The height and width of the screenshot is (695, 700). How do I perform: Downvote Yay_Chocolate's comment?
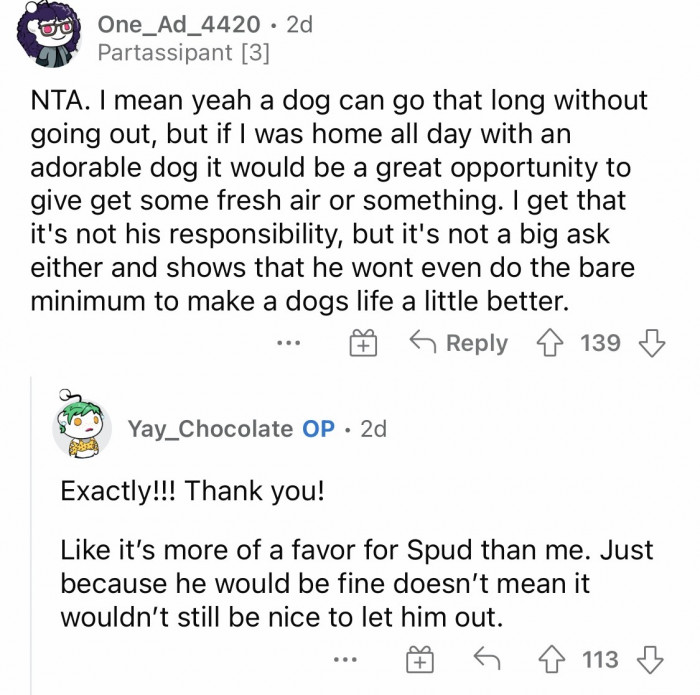(x=651, y=660)
